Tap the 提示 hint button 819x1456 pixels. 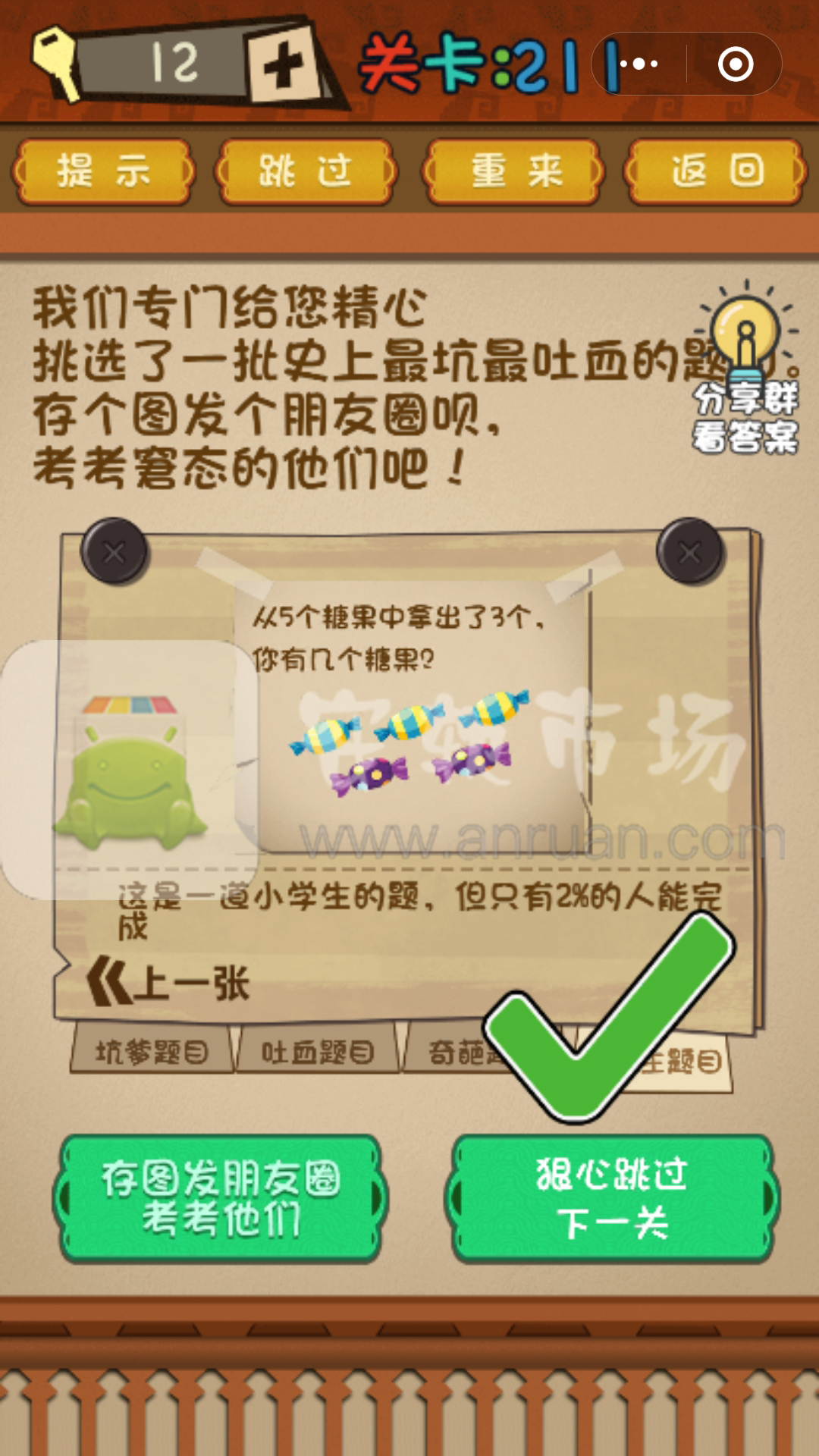103,171
